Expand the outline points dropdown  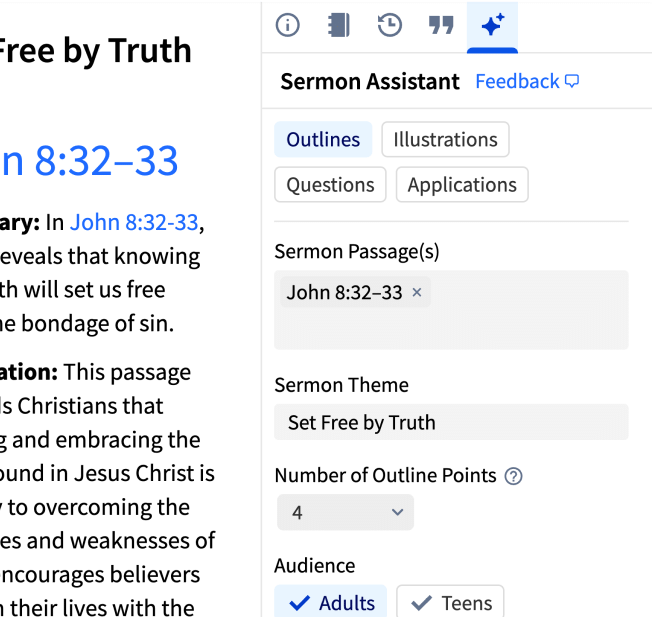click(x=345, y=513)
